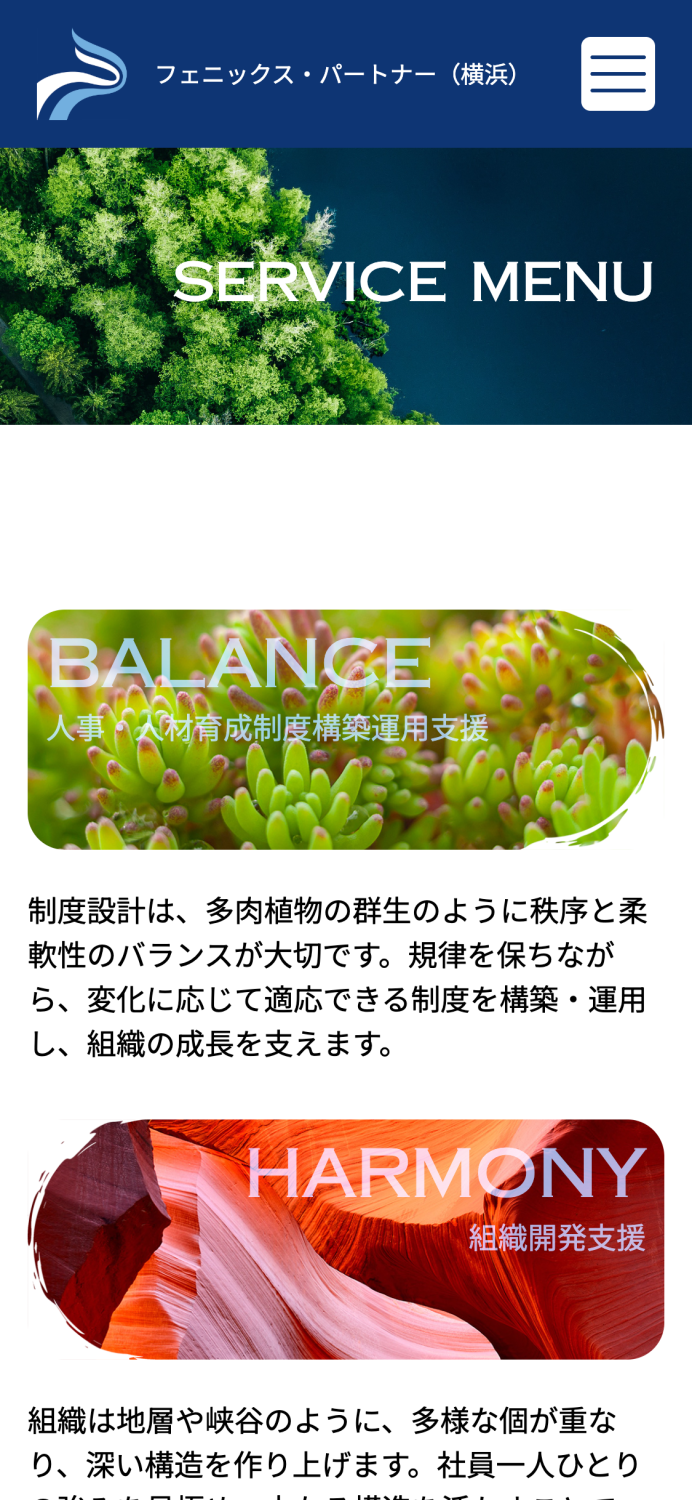The height and width of the screenshot is (1500, 692).
Task: Open the HARMONY service banner
Action: [x=345, y=1238]
